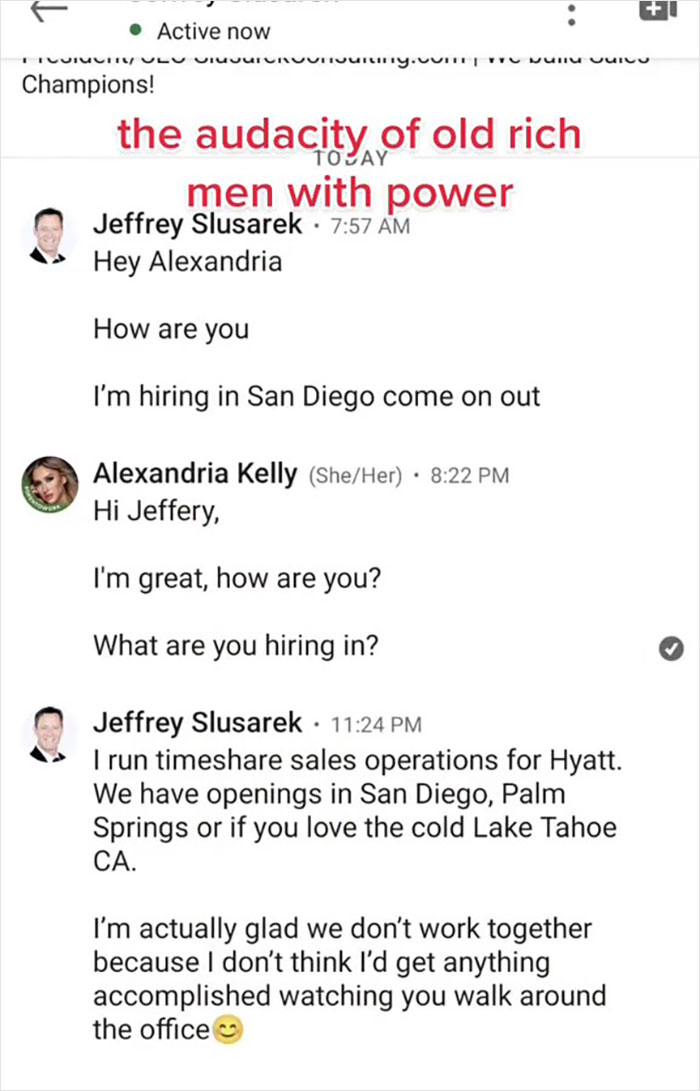View Alexandria Kelly's profile picture
This screenshot has width=700, height=1091.
pos(48,485)
